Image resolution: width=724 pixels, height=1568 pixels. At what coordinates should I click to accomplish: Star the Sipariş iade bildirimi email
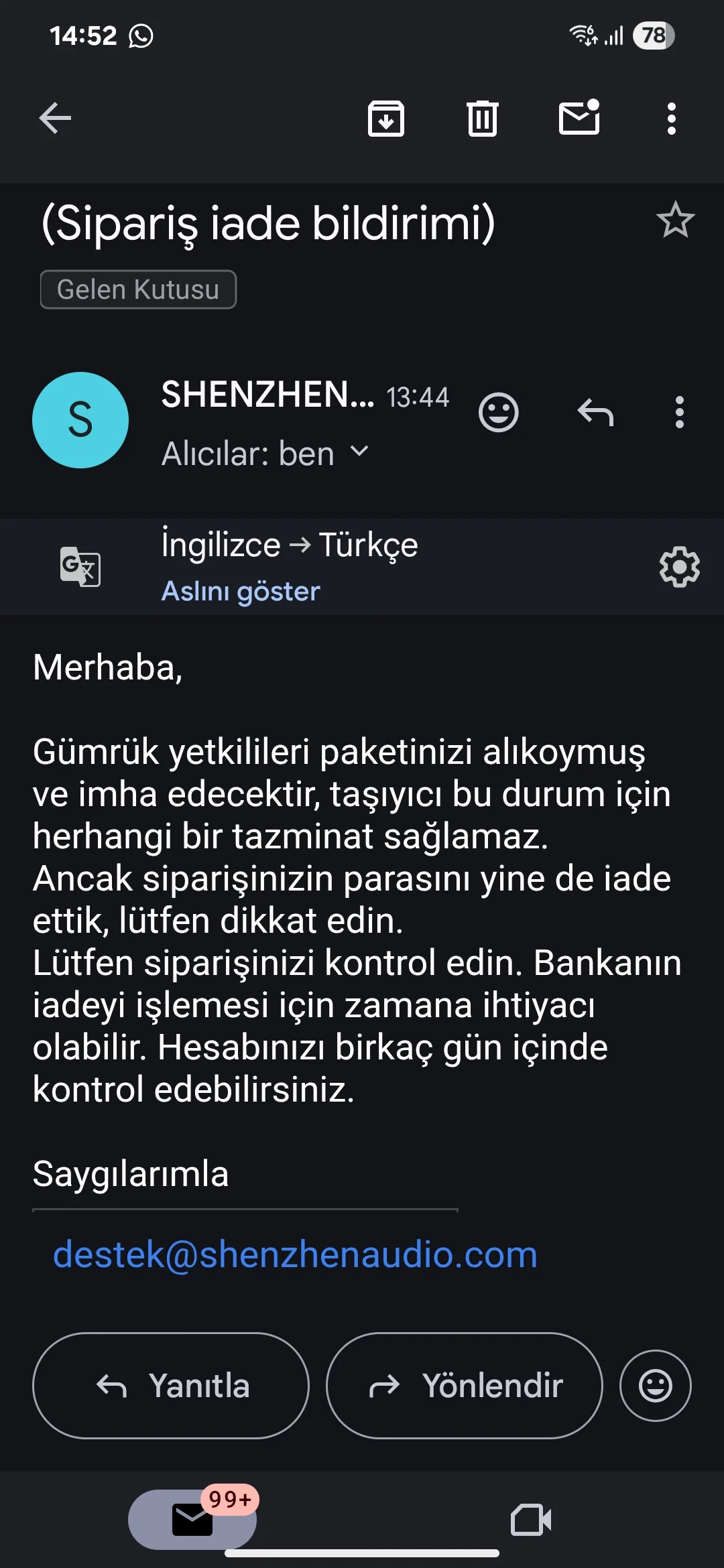coord(675,220)
